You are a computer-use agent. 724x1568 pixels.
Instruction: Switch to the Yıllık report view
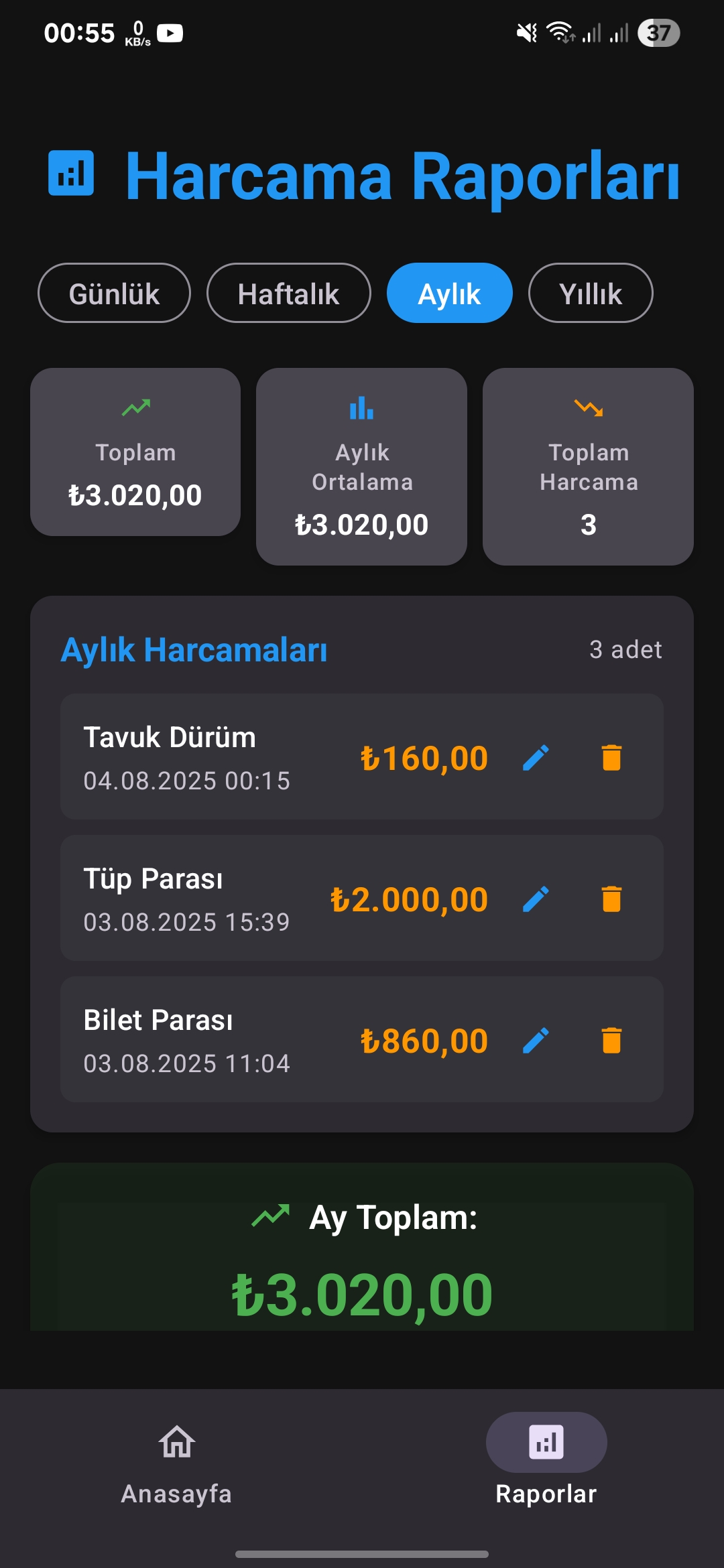(x=591, y=293)
